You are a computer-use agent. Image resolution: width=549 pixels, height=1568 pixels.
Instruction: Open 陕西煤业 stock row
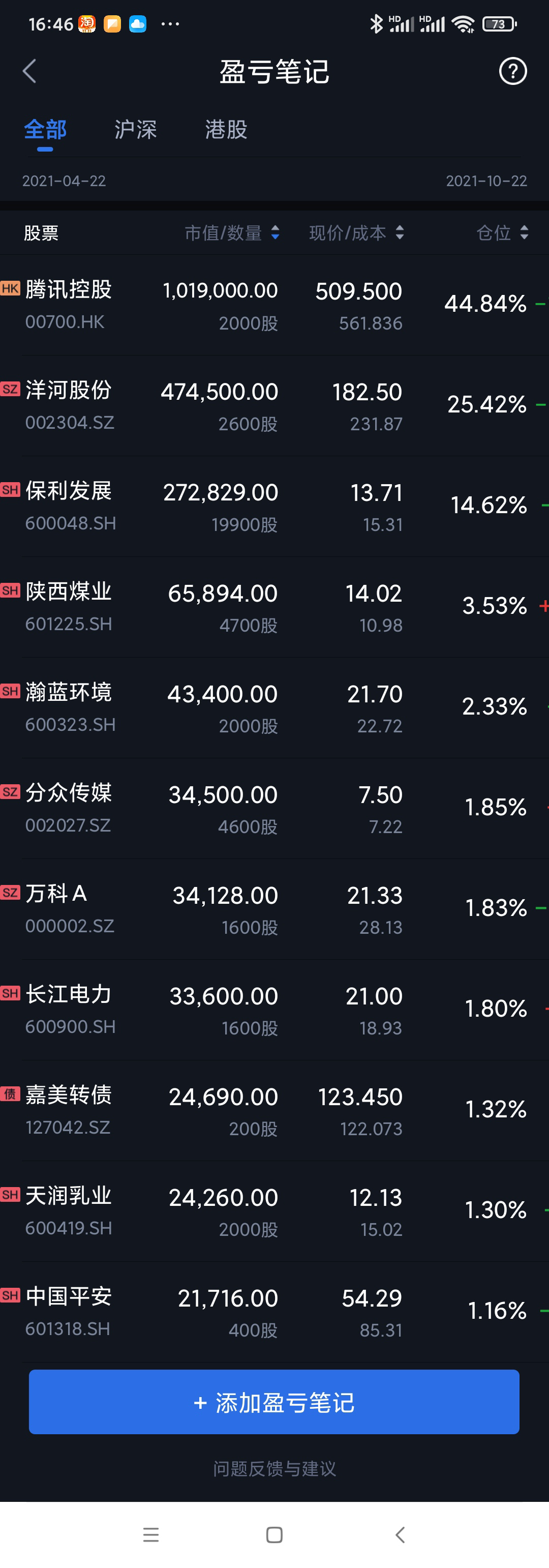click(x=274, y=607)
